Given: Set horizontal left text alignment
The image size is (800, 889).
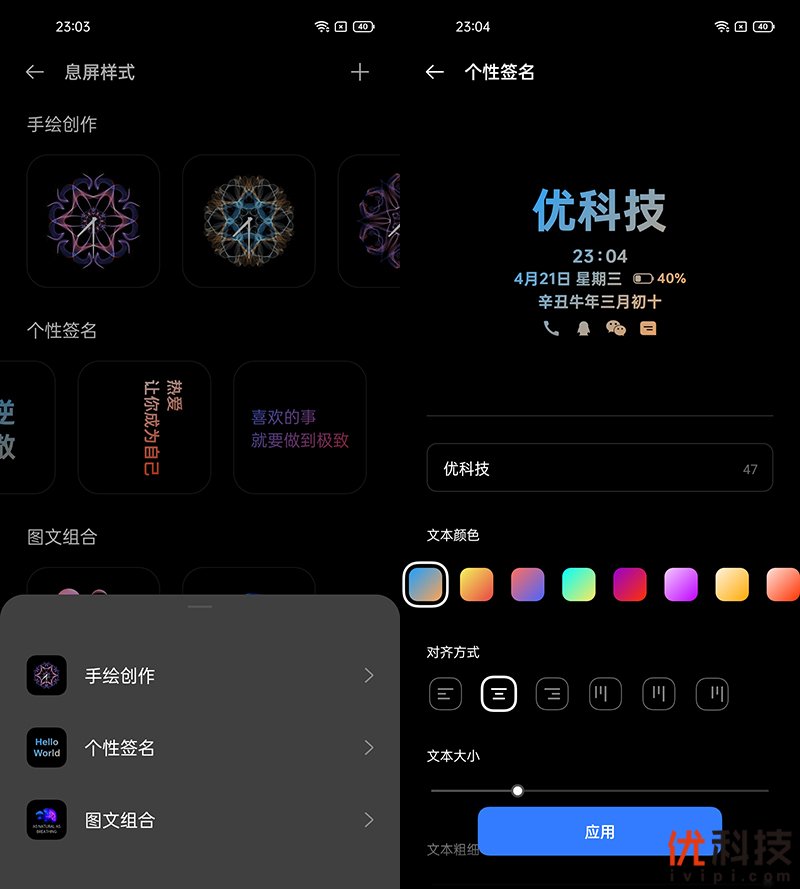Looking at the screenshot, I should pyautogui.click(x=445, y=693).
